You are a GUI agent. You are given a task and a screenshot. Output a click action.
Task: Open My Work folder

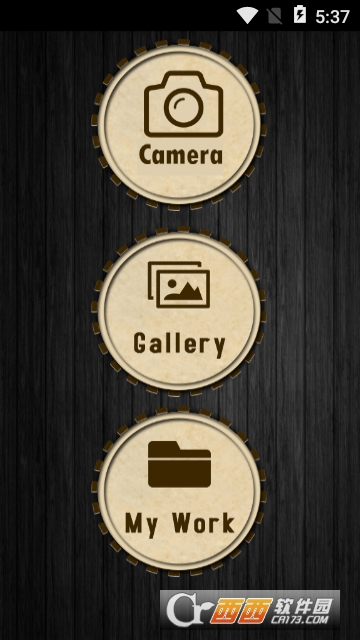point(179,491)
